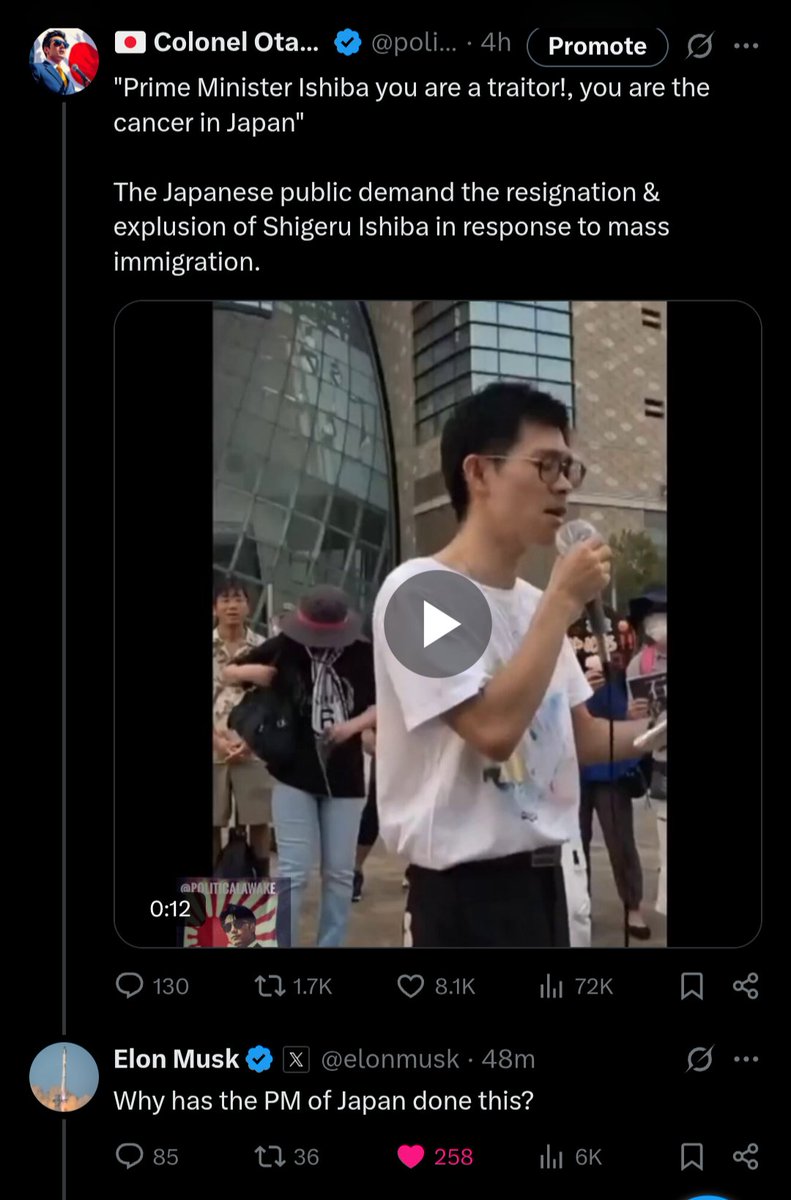This screenshot has height=1200, width=791.
Task: Play the video in Colonel Ota's post
Action: point(437,624)
